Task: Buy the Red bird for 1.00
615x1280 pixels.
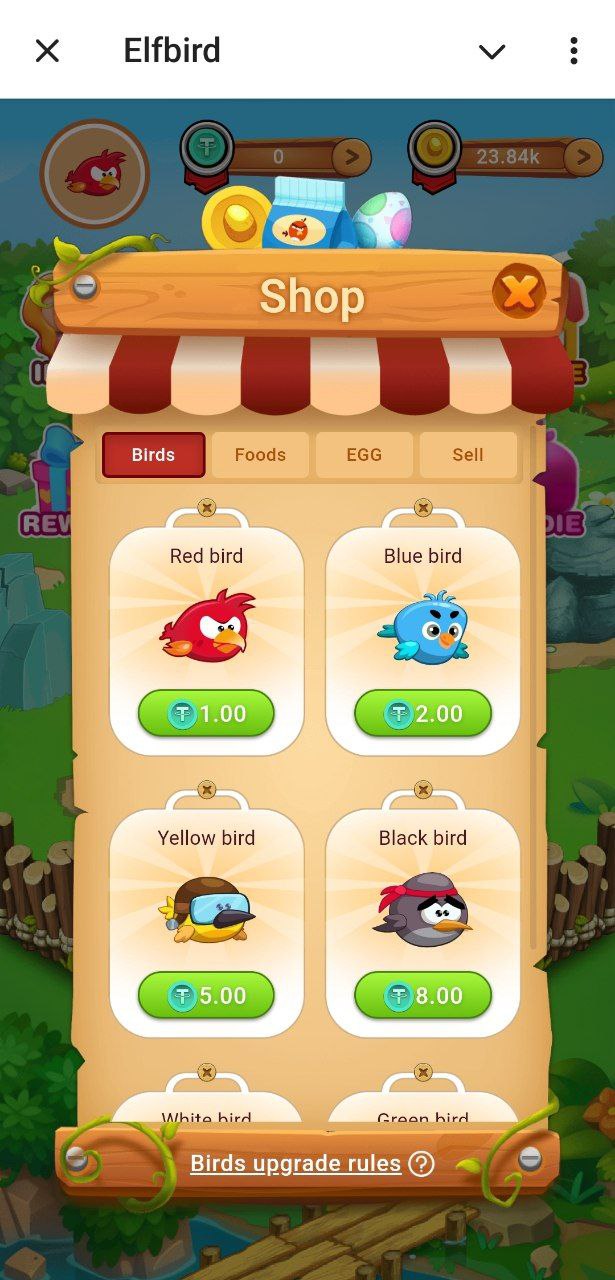Action: (206, 714)
